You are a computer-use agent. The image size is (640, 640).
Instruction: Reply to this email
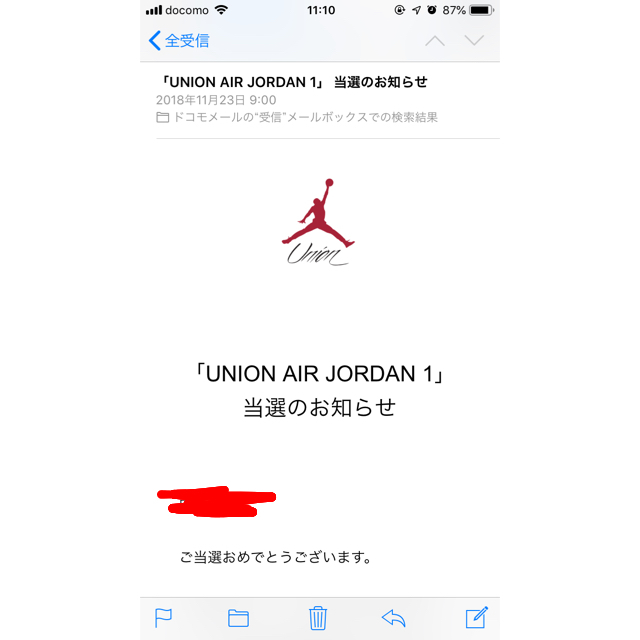pos(394,618)
